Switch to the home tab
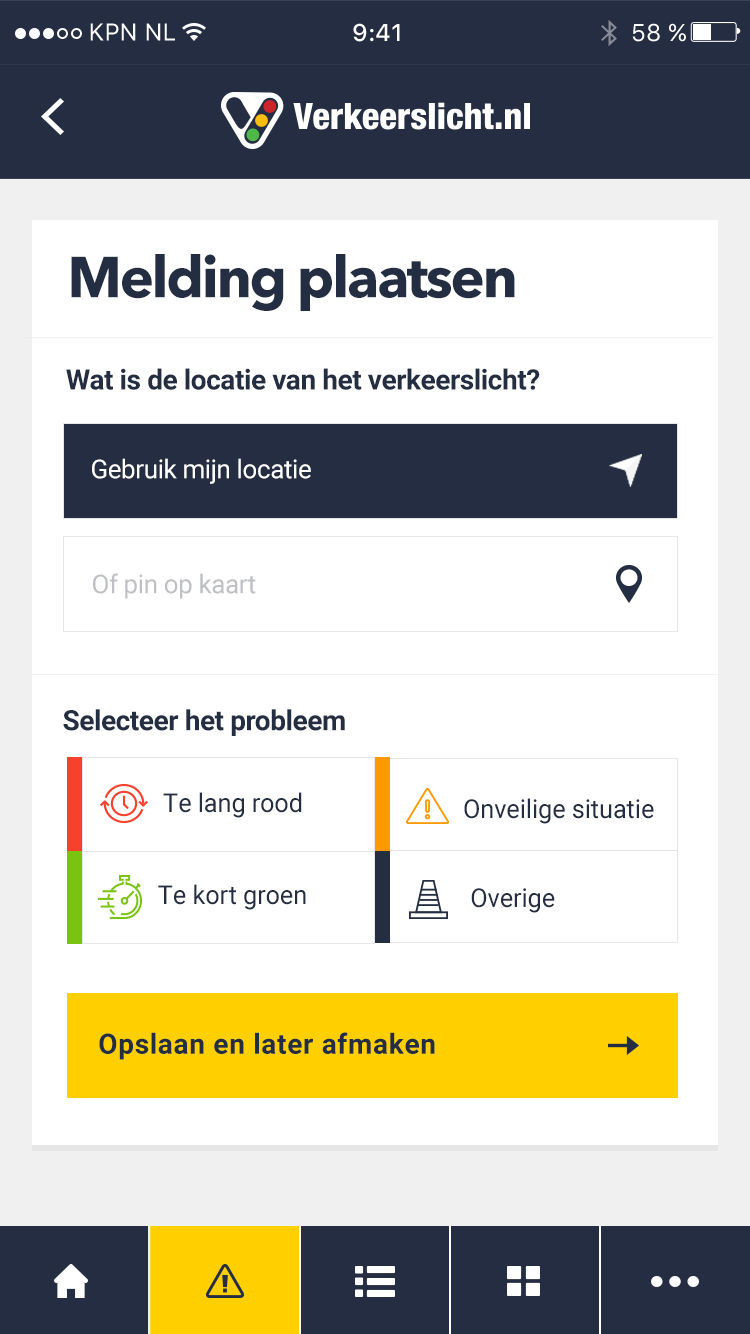The image size is (750, 1334). tap(74, 1280)
